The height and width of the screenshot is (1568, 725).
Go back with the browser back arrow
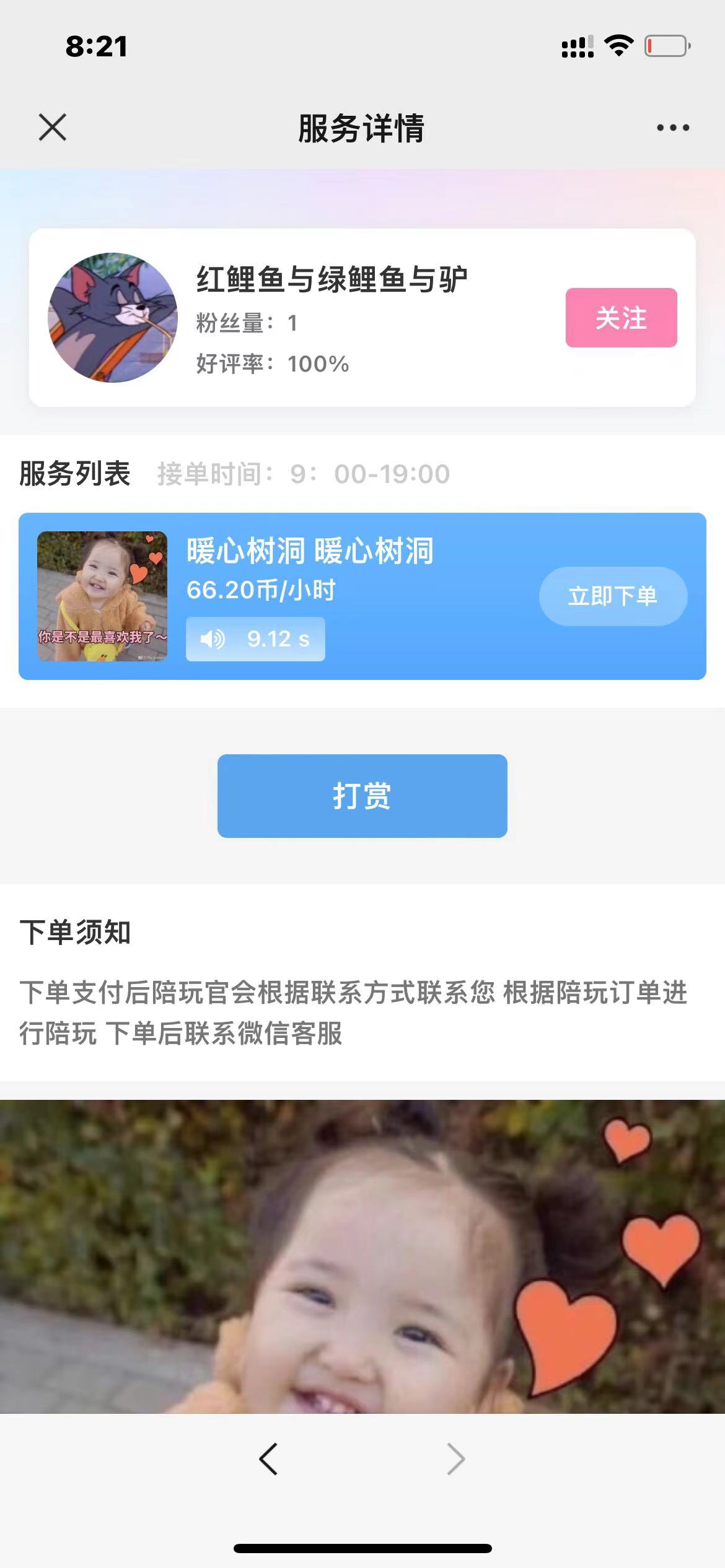coord(268,1459)
